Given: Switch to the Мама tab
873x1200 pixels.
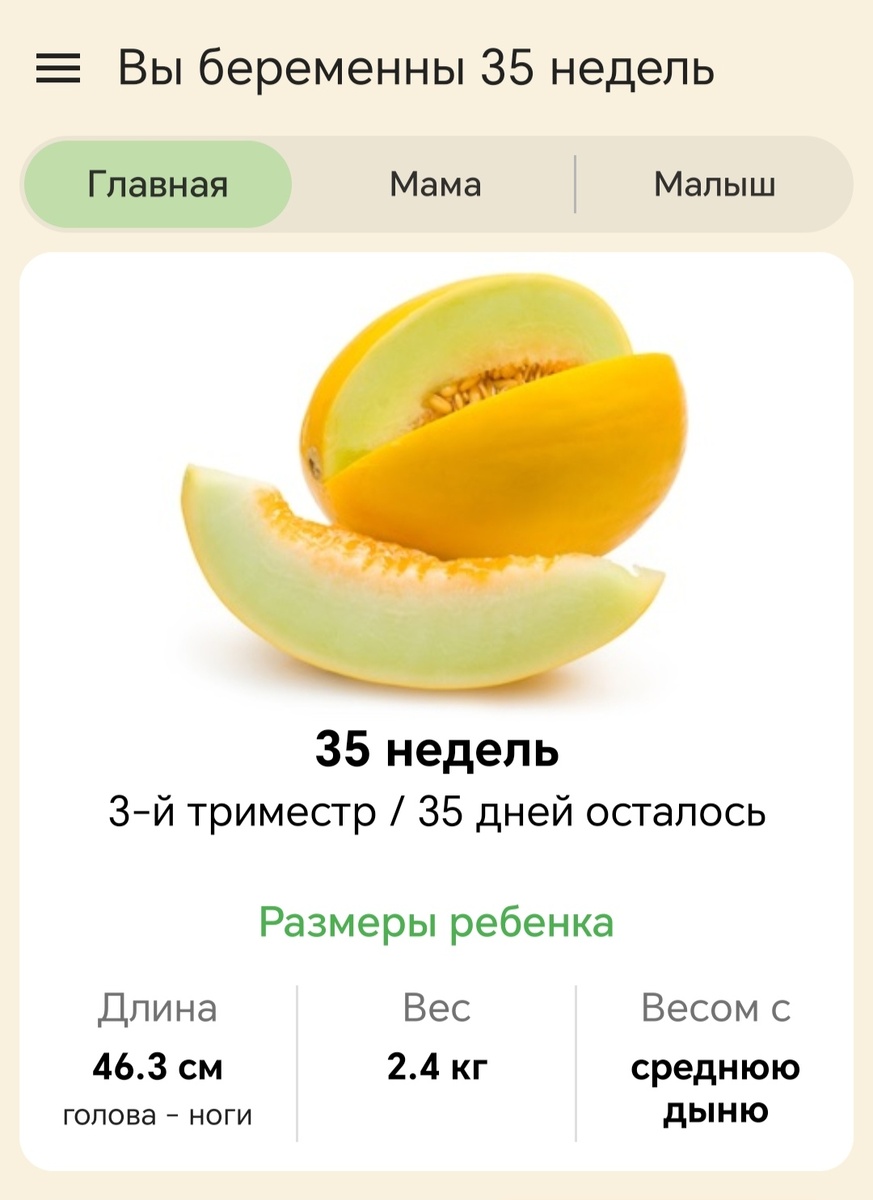Looking at the screenshot, I should tap(437, 183).
